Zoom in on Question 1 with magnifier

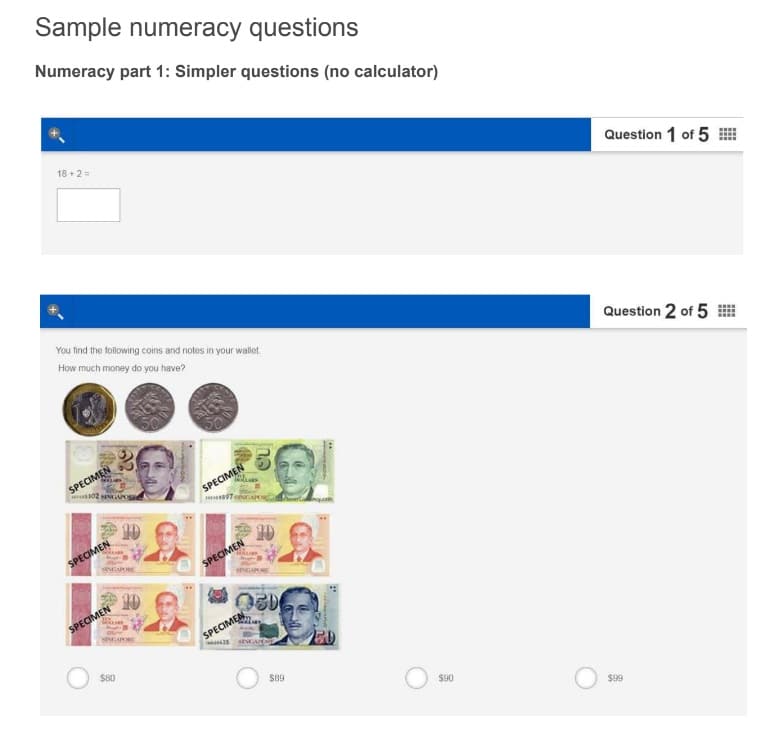[x=55, y=135]
